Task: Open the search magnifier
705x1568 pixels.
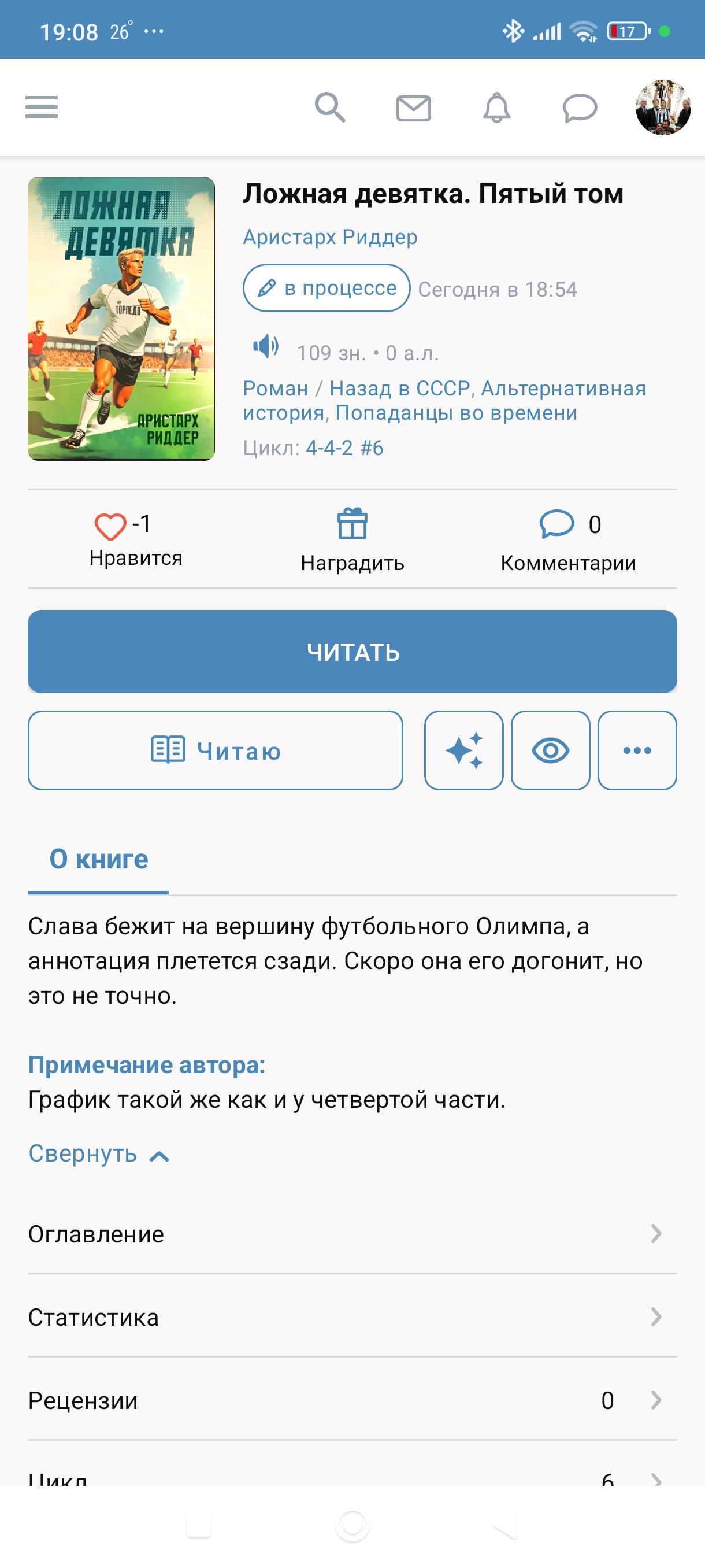Action: click(x=330, y=108)
